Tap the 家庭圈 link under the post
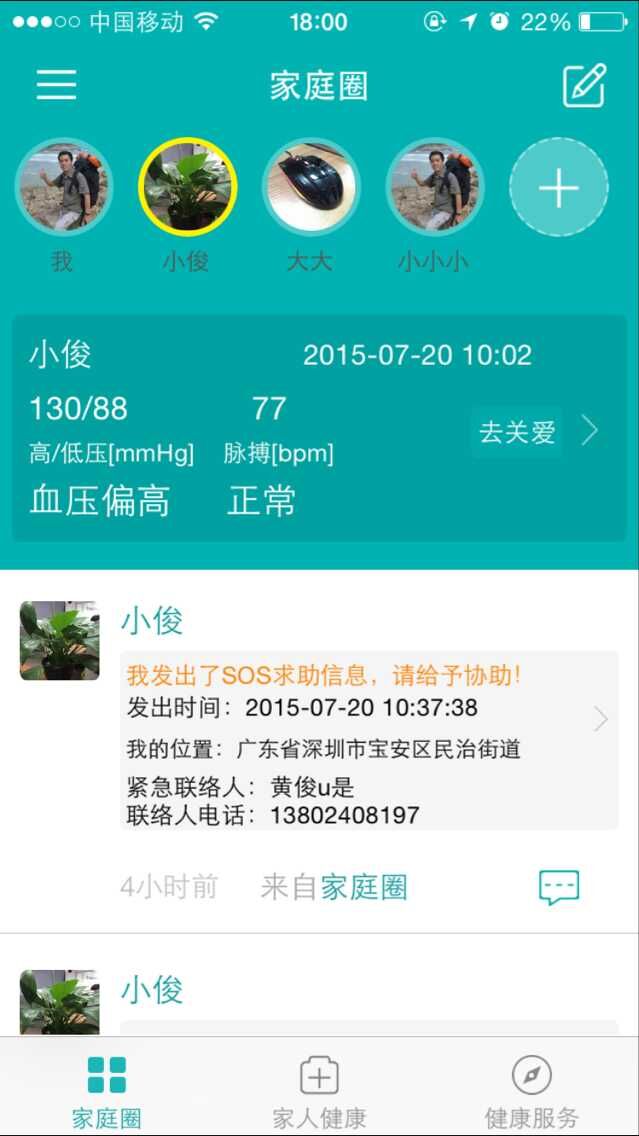The height and width of the screenshot is (1136, 639). click(364, 888)
